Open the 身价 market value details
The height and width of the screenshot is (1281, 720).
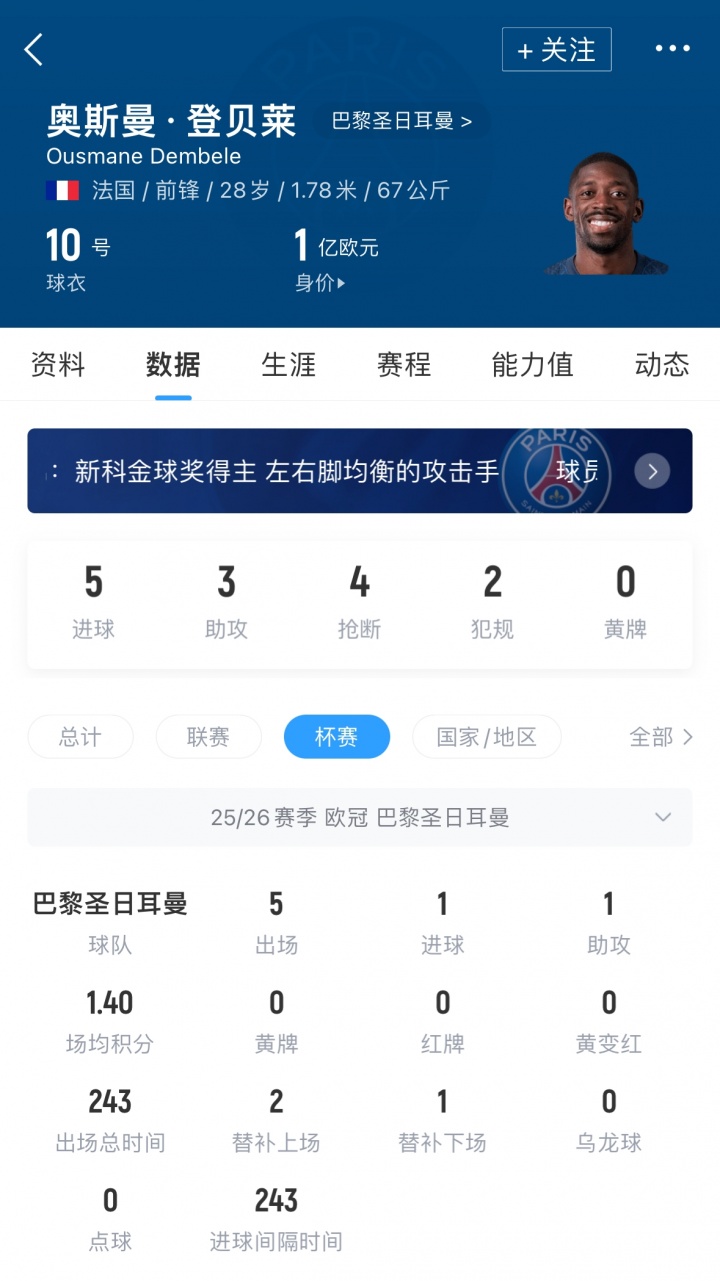[x=320, y=283]
